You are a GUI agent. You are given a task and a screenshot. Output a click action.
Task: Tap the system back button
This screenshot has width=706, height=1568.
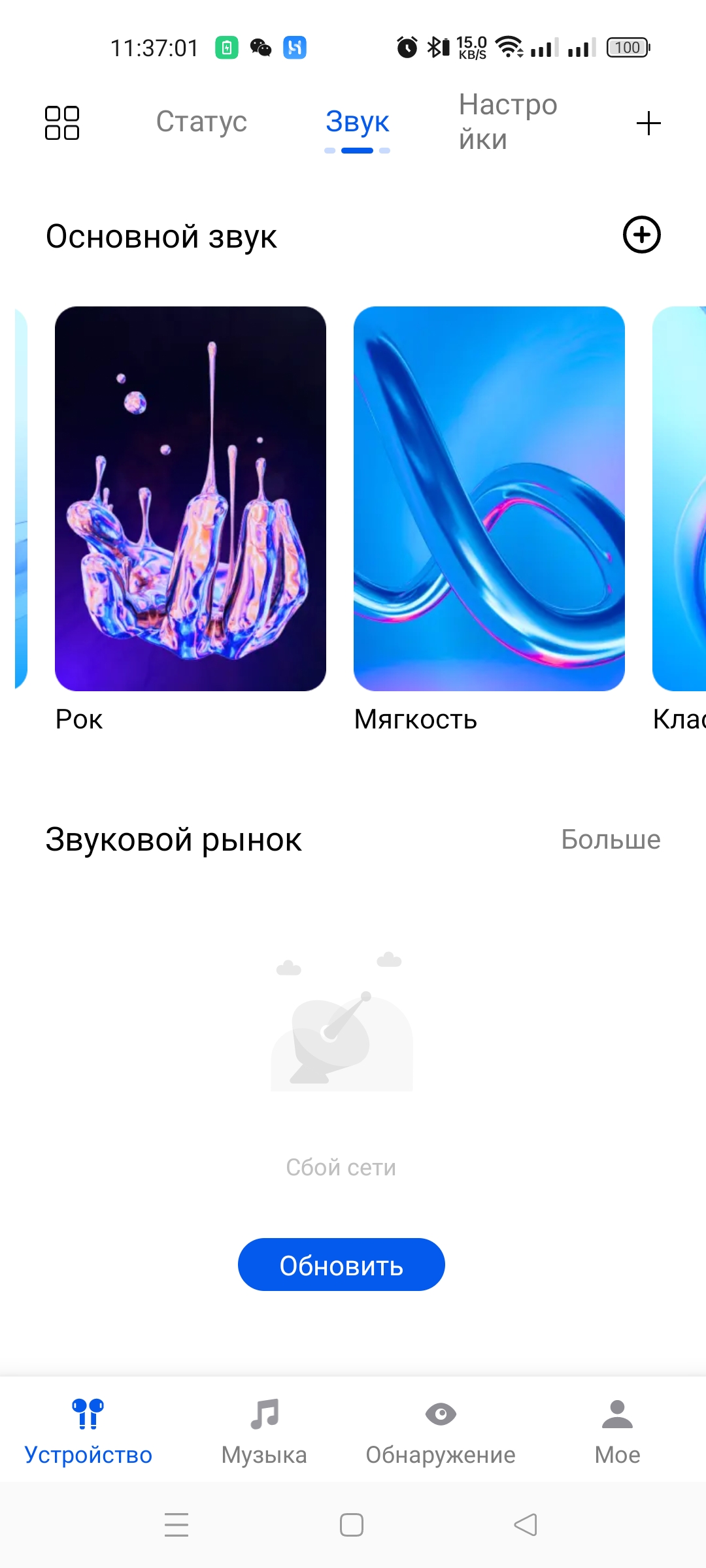[x=526, y=1525]
